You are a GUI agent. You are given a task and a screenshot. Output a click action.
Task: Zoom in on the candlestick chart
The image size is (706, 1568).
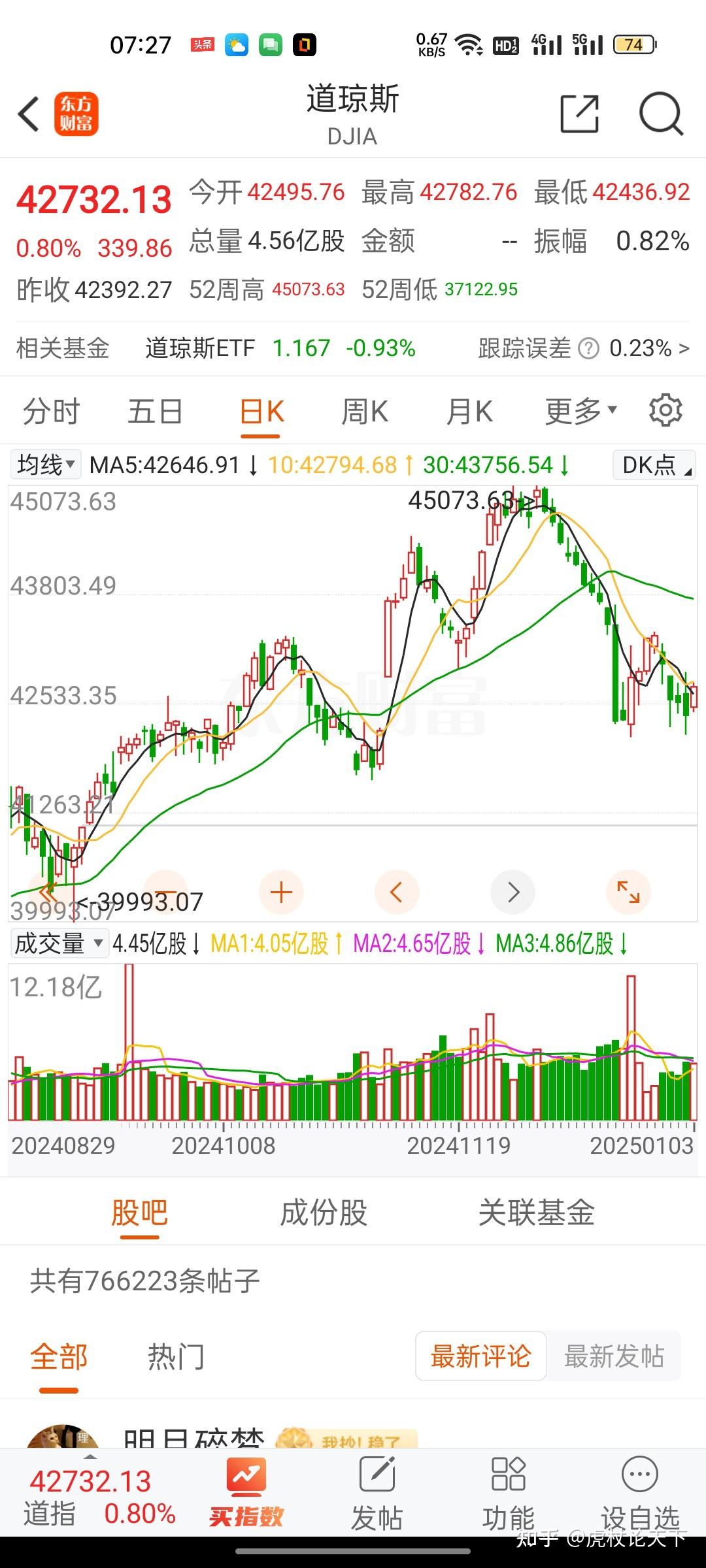tap(280, 891)
